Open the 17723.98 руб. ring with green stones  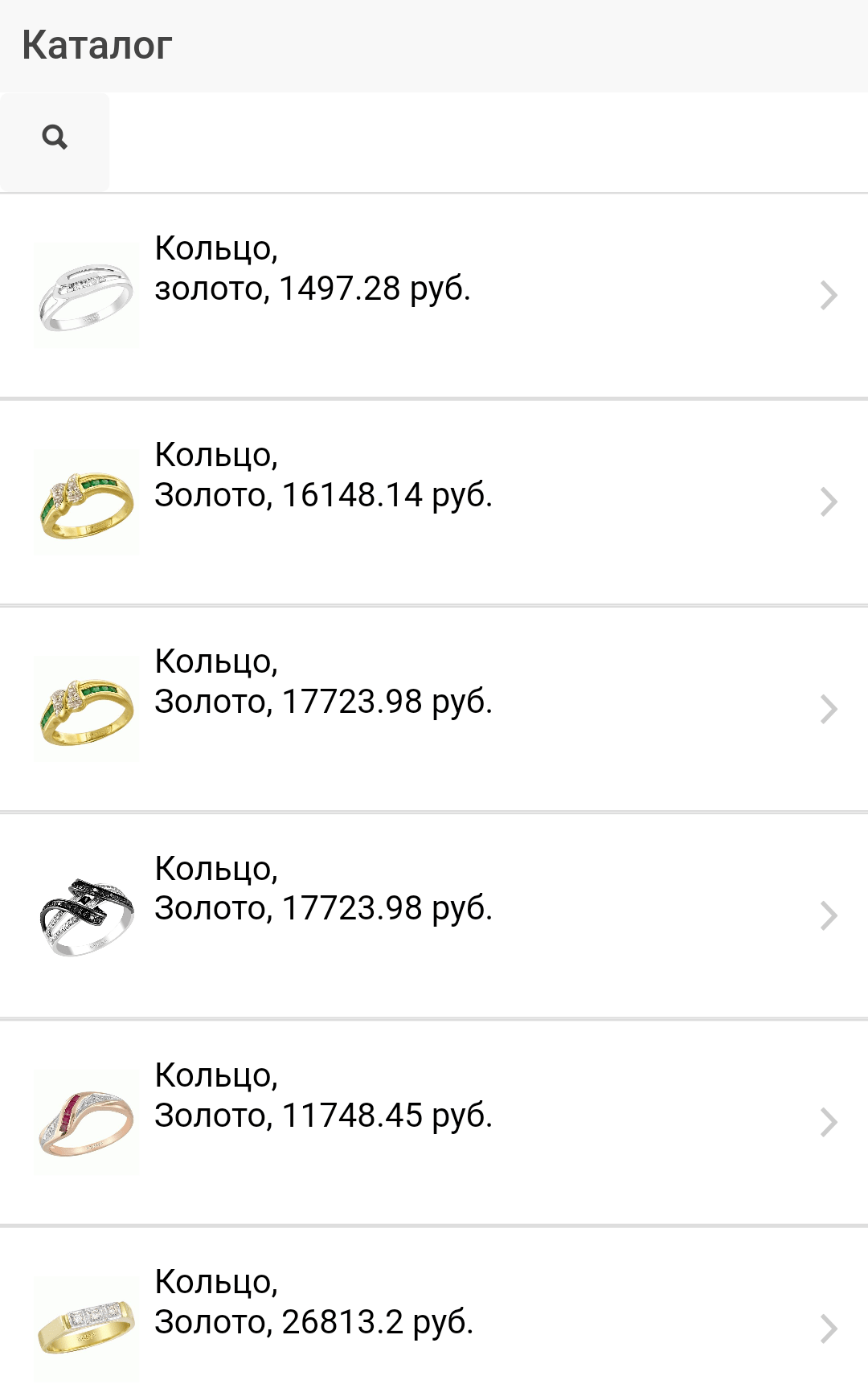434,708
